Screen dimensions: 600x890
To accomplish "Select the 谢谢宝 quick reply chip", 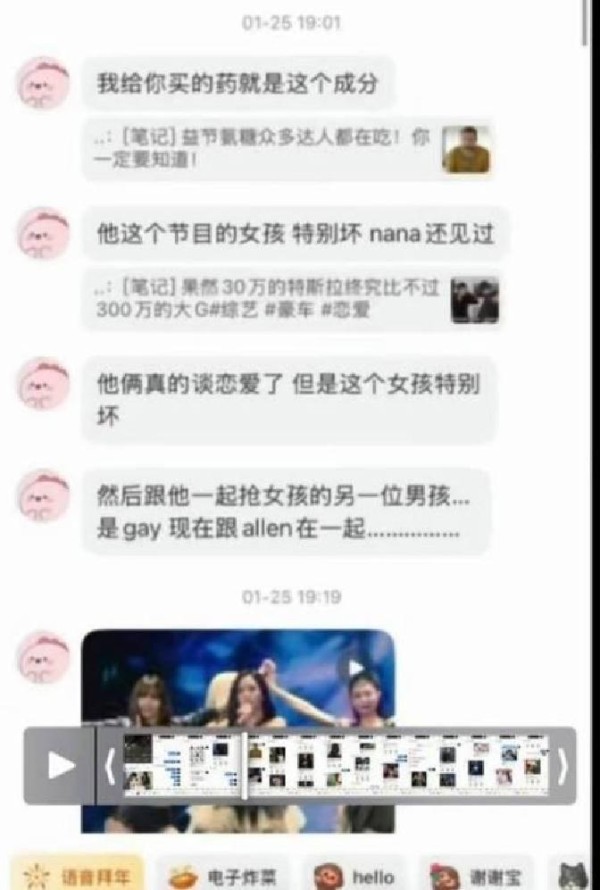I will (x=478, y=875).
